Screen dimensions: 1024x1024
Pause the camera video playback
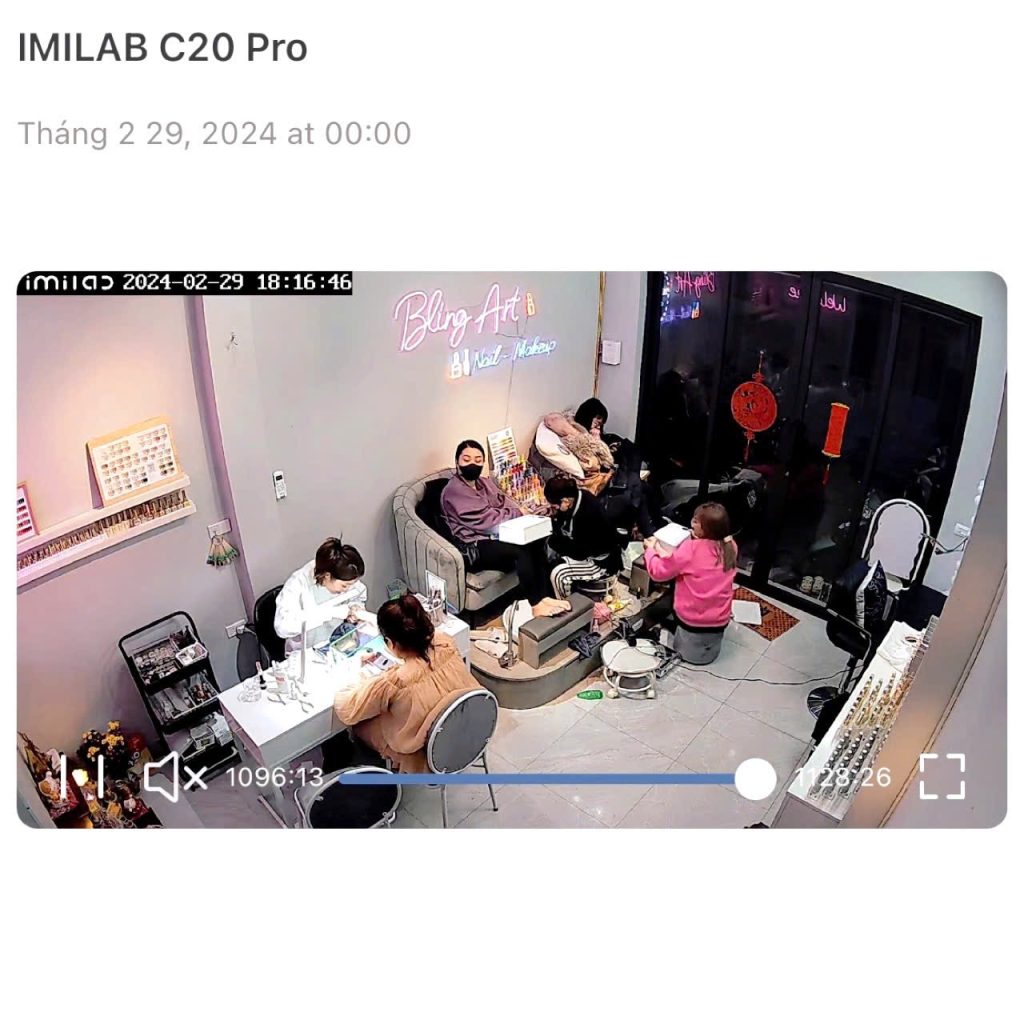pyautogui.click(x=82, y=777)
